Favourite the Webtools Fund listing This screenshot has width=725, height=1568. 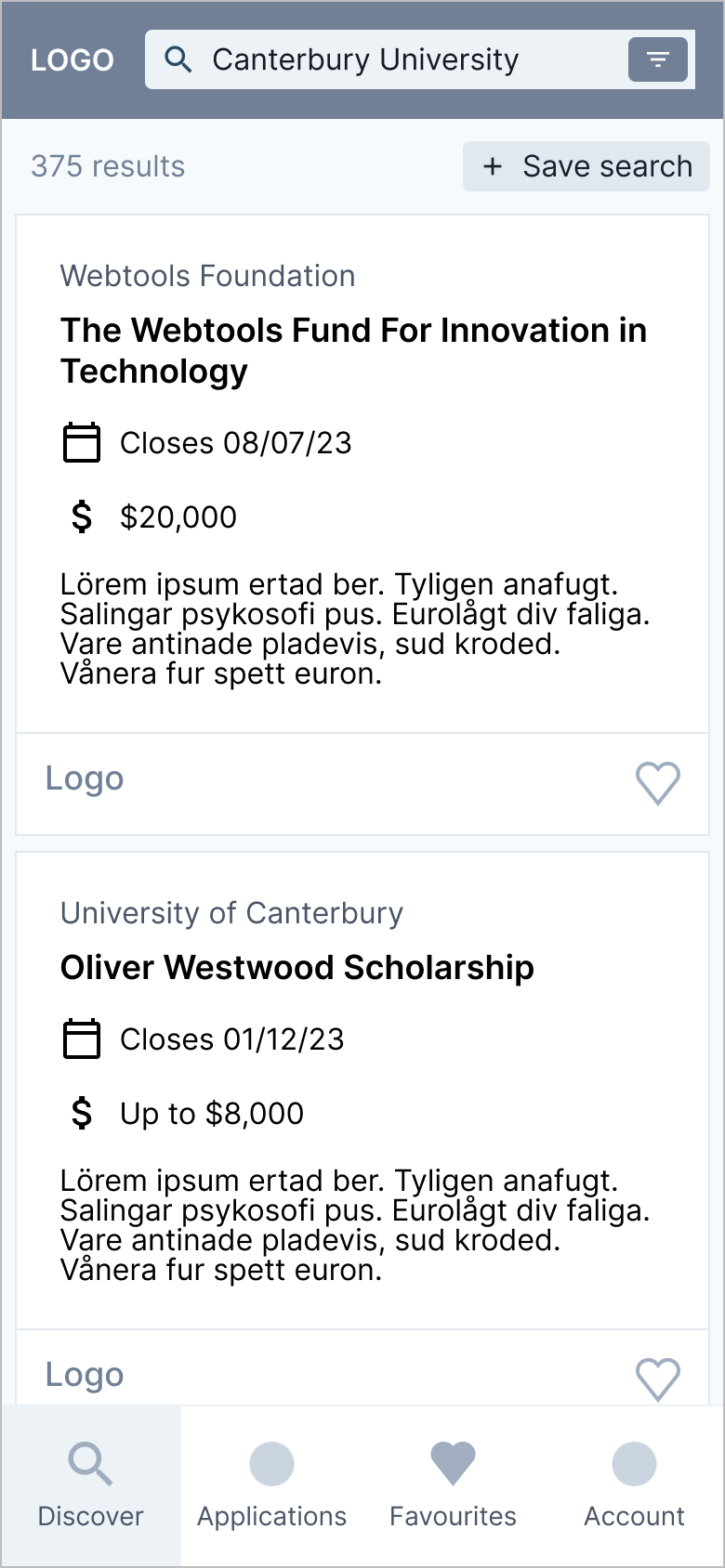(x=657, y=783)
